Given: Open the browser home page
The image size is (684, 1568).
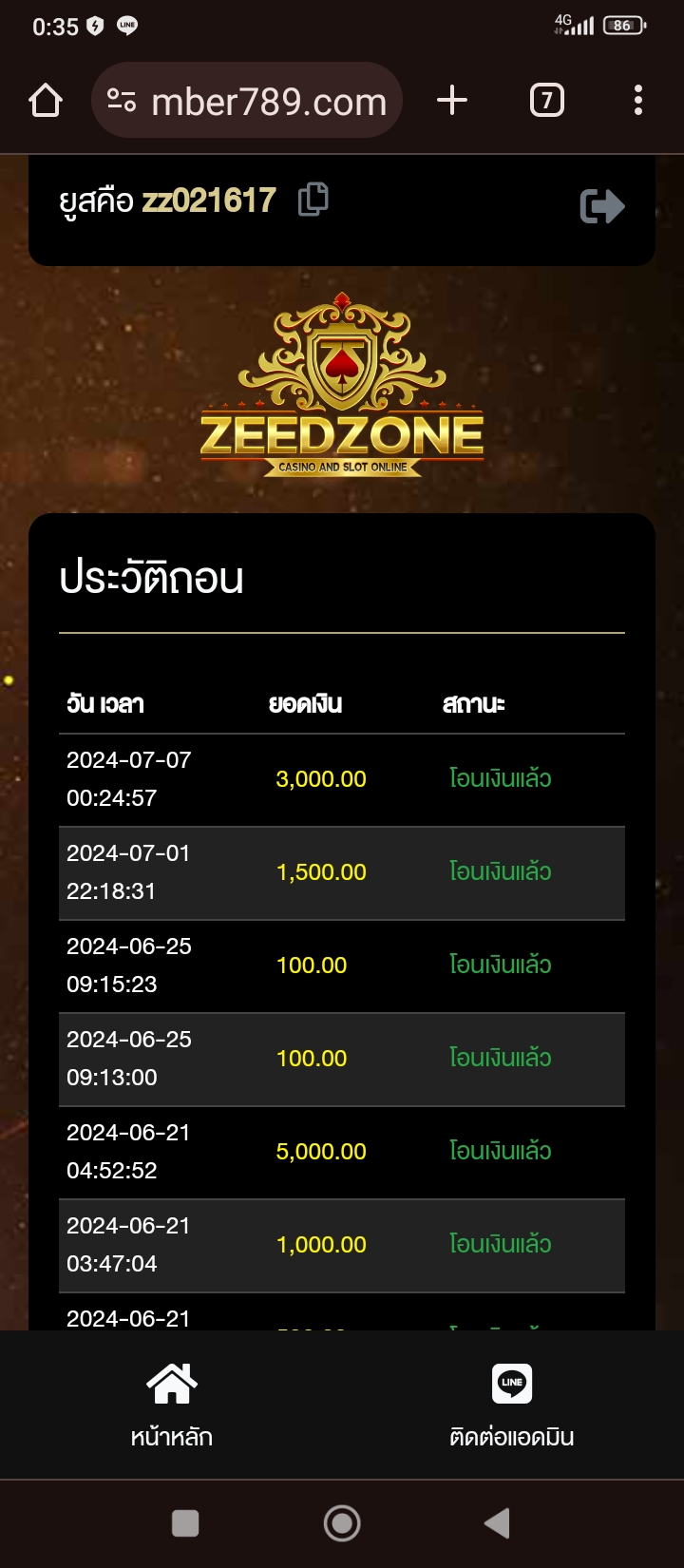Looking at the screenshot, I should (46, 100).
